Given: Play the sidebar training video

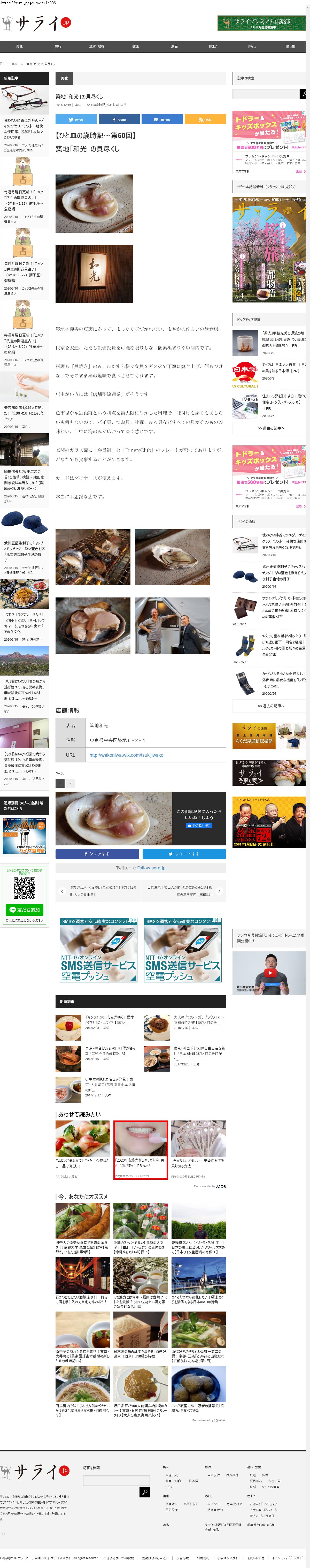Looking at the screenshot, I should point(269,973).
